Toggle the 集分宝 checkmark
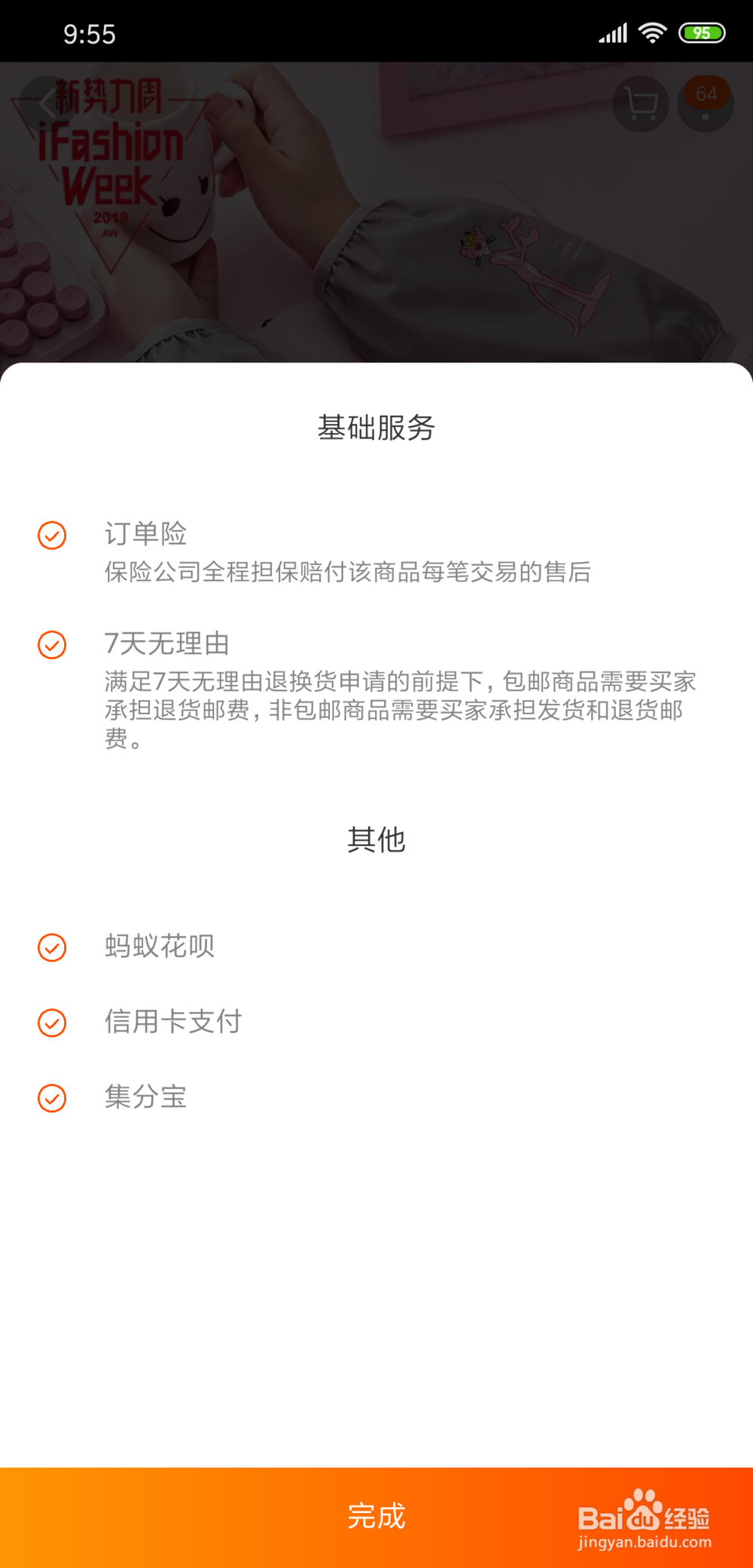Viewport: 753px width, 1568px height. (x=50, y=1098)
